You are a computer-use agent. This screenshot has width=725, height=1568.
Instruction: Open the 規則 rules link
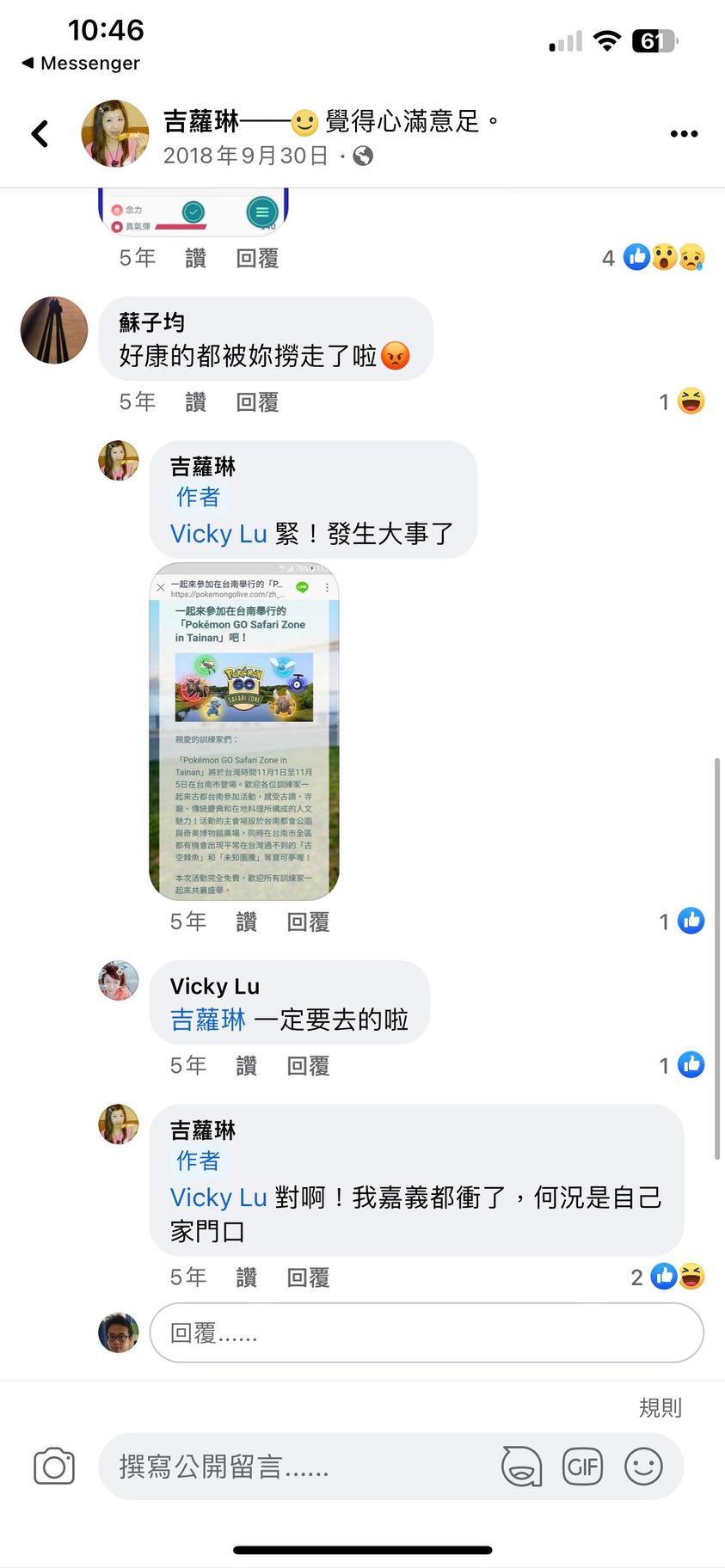pos(660,1407)
